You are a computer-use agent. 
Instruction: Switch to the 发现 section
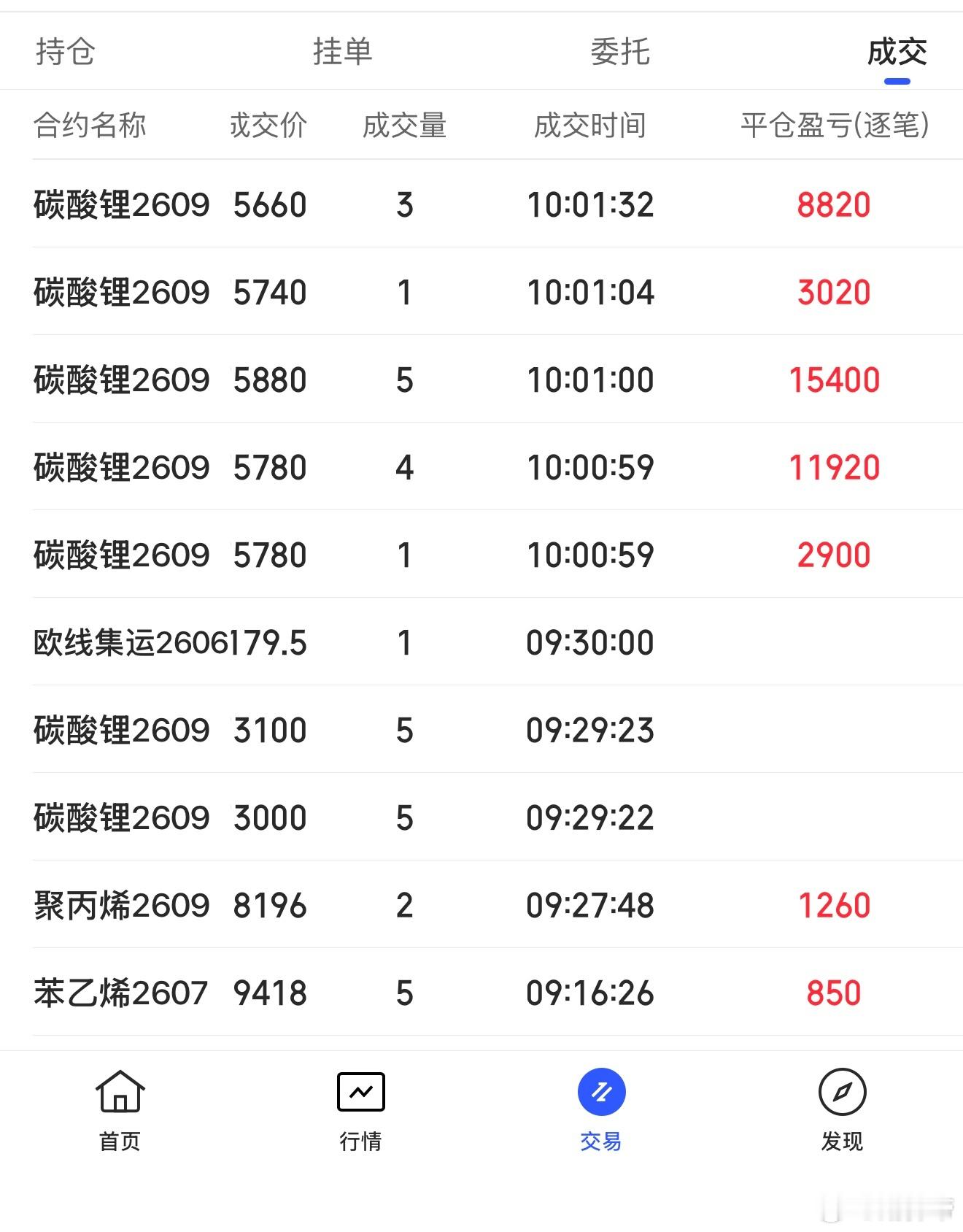(842, 1109)
